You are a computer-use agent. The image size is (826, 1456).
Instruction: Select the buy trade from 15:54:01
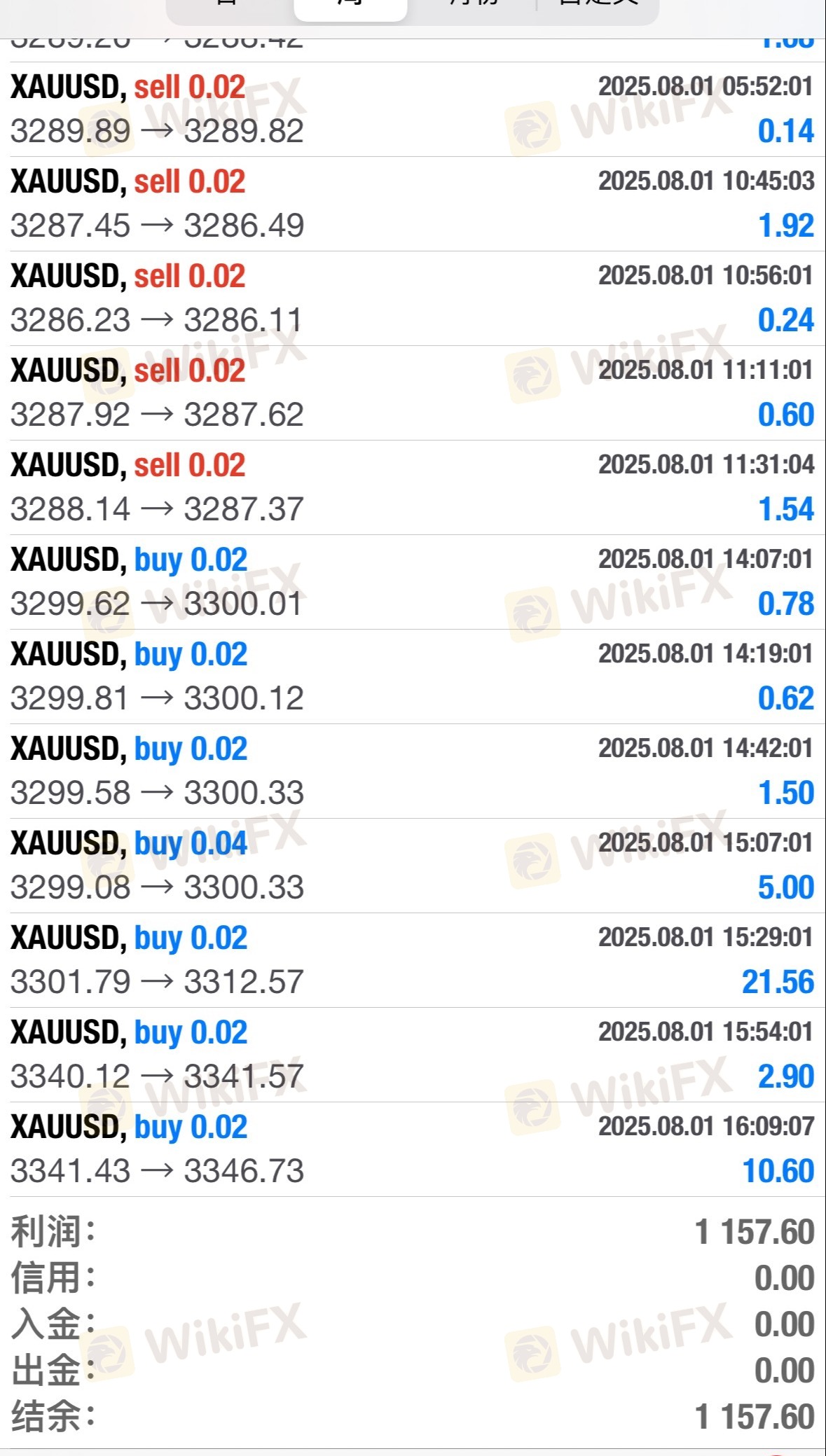tap(413, 1055)
